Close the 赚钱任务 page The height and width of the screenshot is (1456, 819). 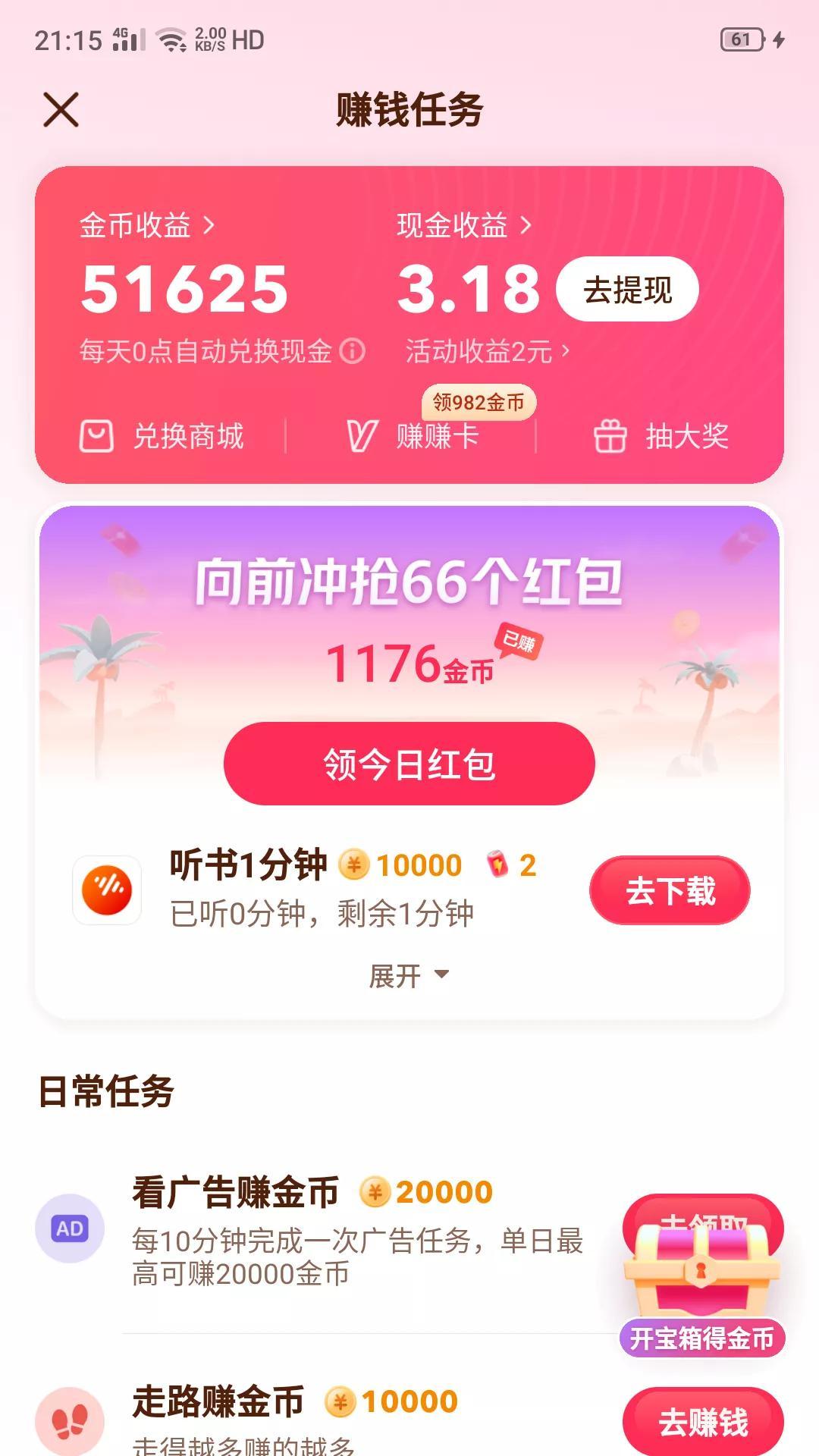click(61, 110)
